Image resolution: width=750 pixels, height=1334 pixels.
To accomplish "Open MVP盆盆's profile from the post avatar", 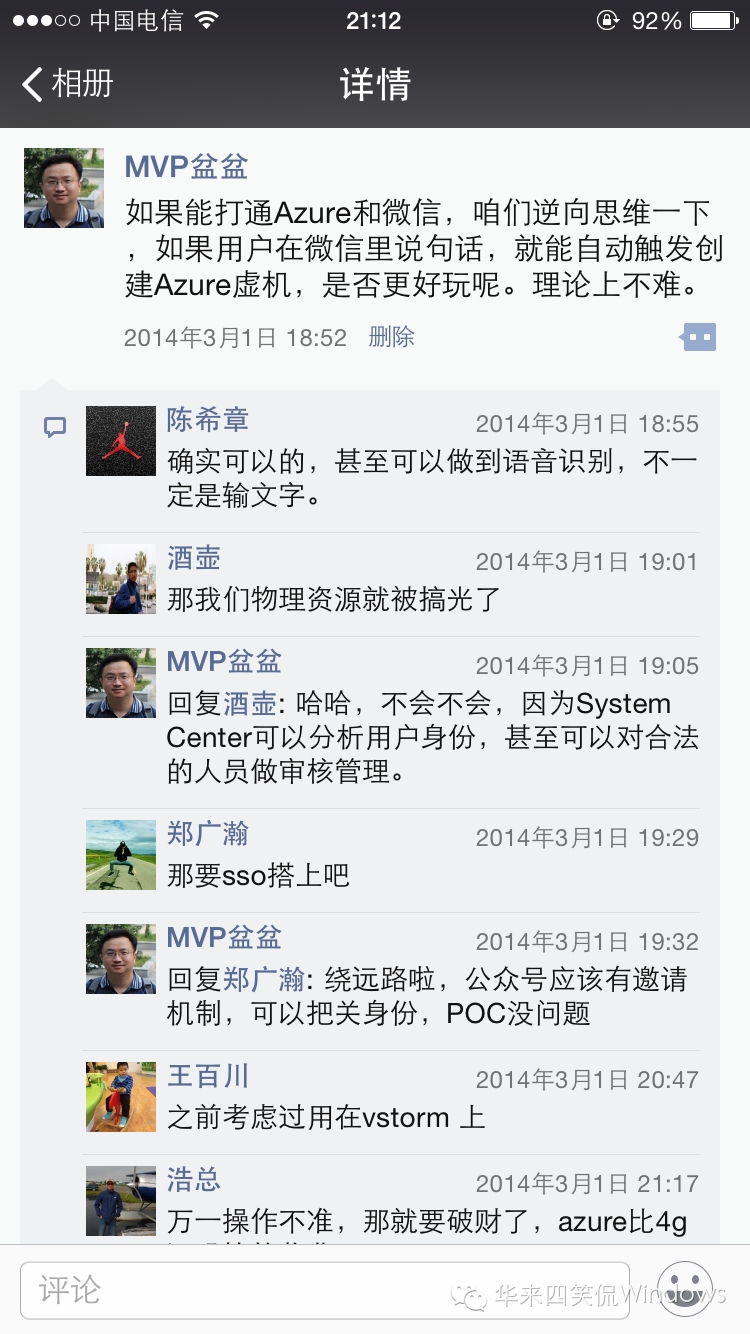I will pos(64,188).
